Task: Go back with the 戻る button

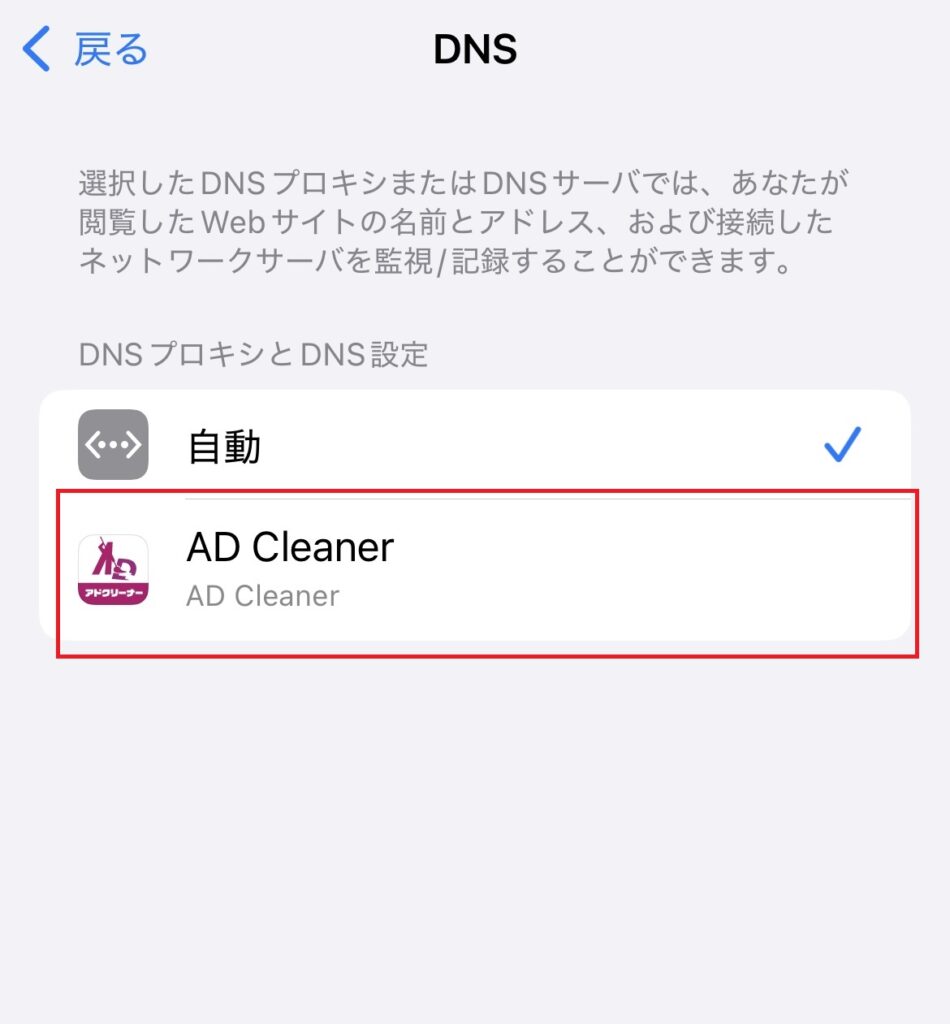Action: [x=87, y=49]
